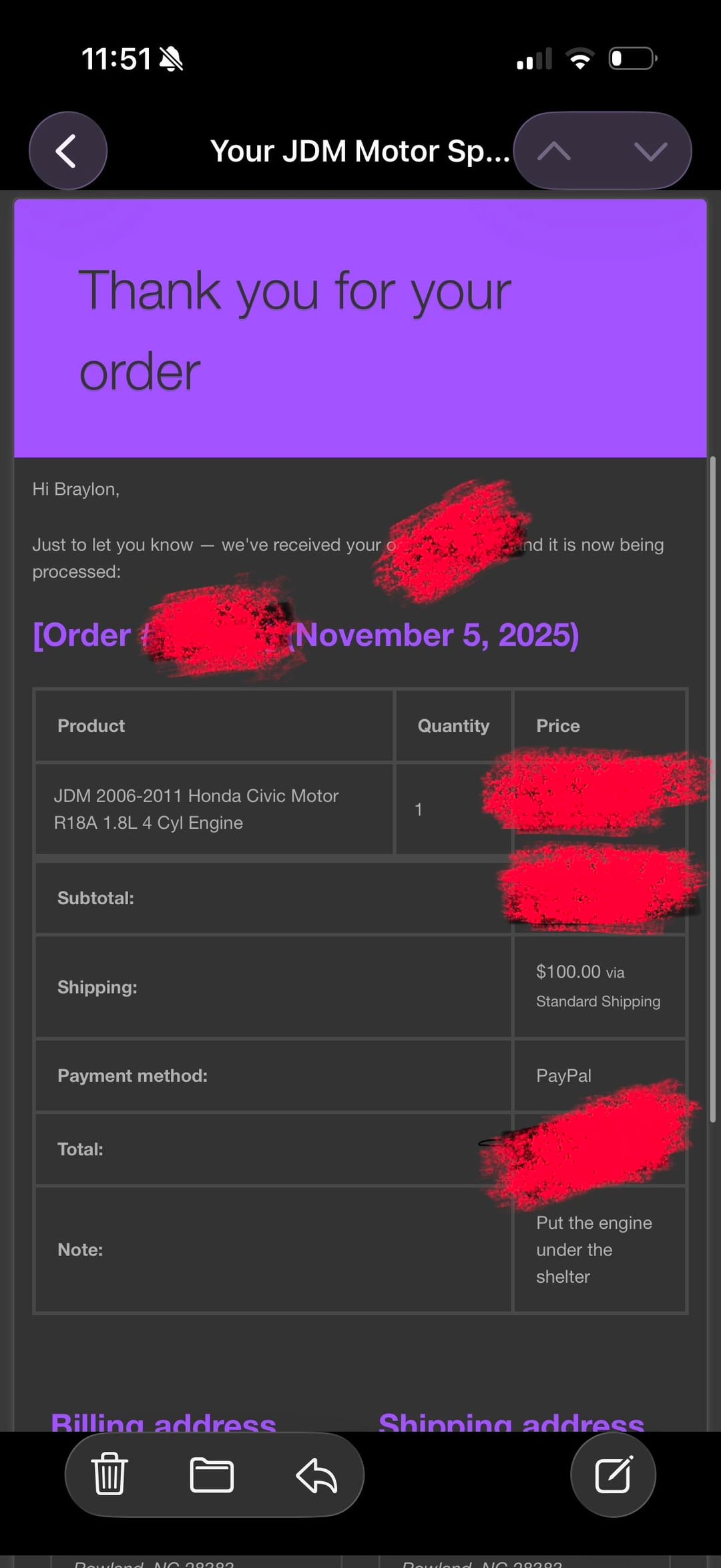Jump to the previous email
The height and width of the screenshot is (1568, 721).
(554, 152)
